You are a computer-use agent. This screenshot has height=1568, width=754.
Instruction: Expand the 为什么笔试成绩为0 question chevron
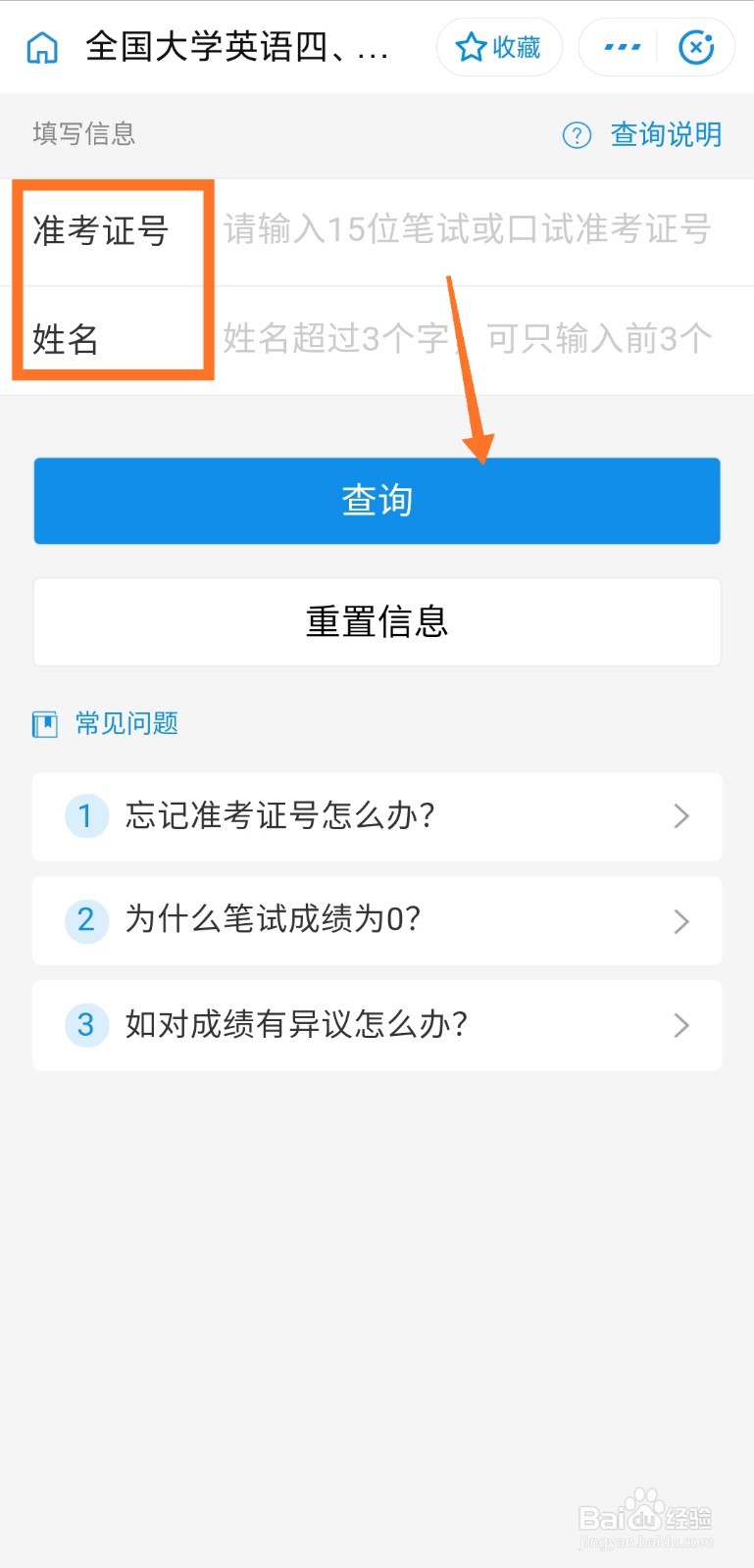682,920
